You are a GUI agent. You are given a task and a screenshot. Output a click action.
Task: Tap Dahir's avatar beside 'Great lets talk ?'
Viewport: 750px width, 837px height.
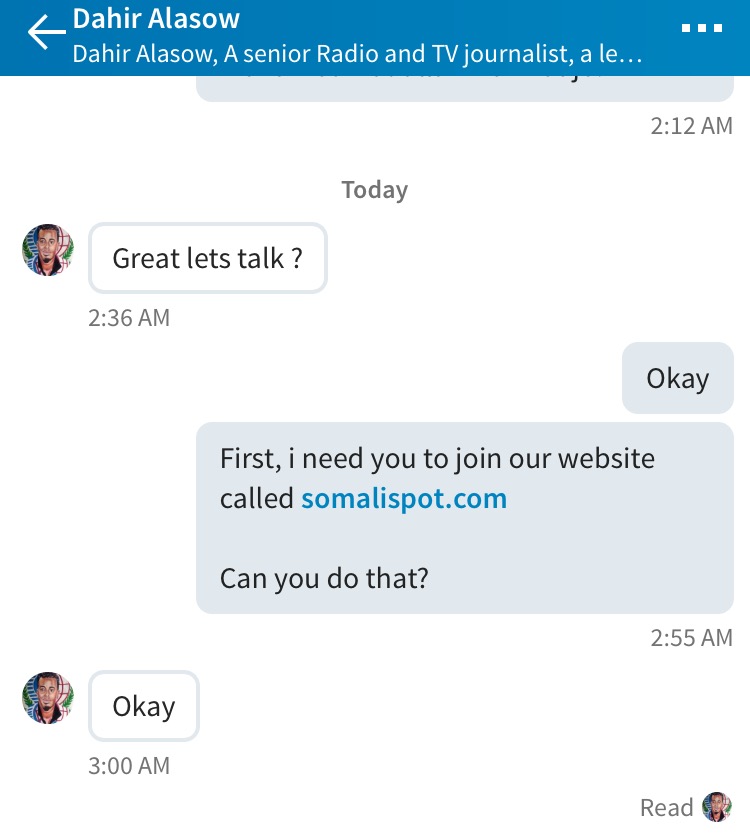48,250
